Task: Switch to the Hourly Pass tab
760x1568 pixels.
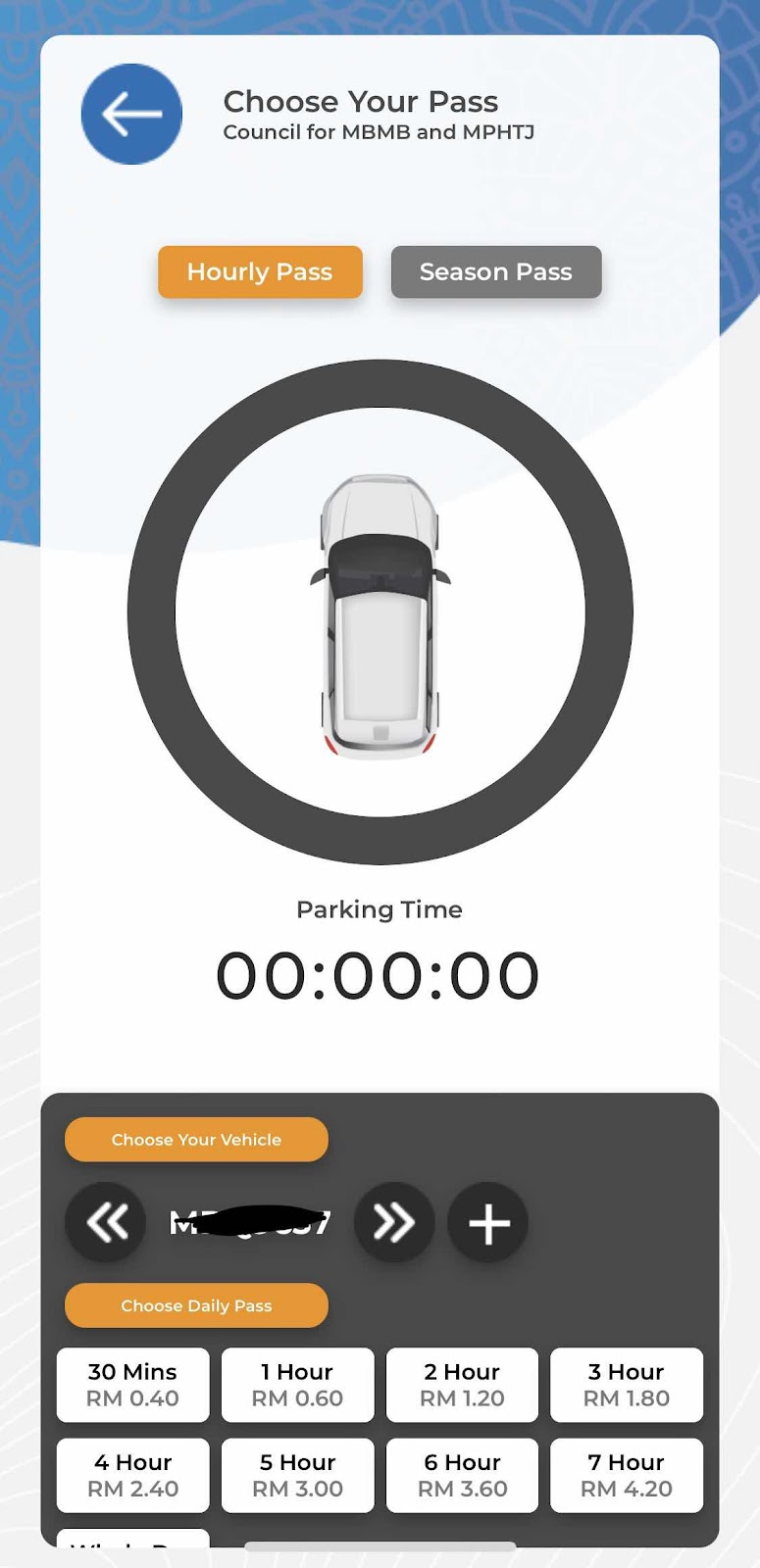Action: (x=260, y=271)
